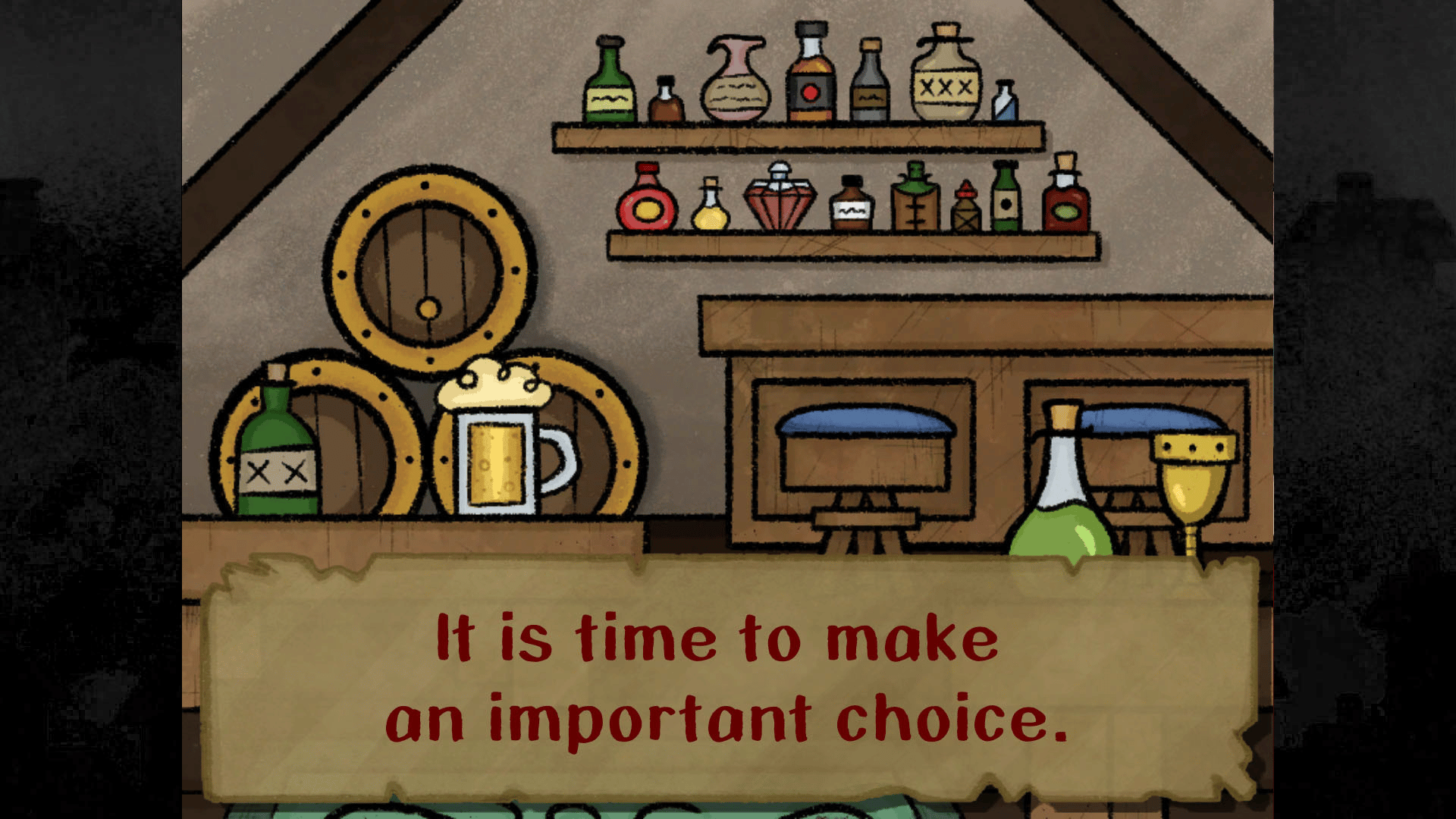Tap the 'important choice' message banner to continue
Screen dimensions: 1456x819
728,679
